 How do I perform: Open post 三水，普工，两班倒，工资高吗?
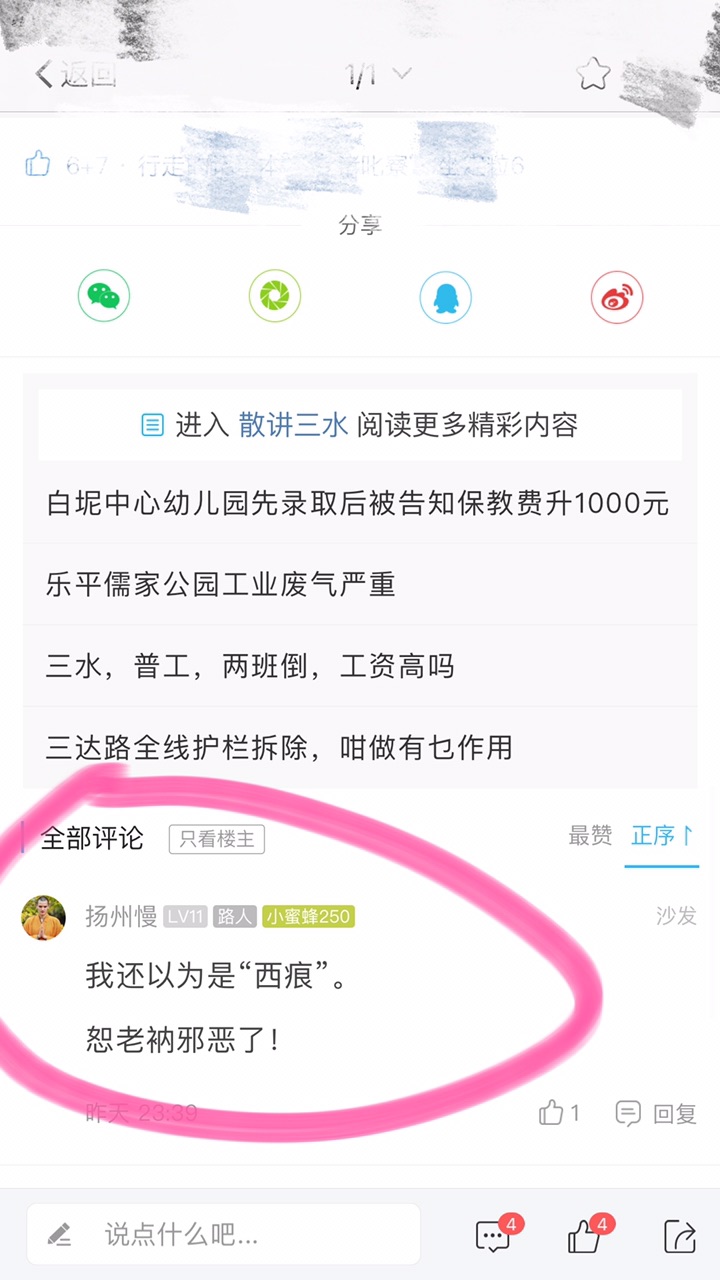250,666
